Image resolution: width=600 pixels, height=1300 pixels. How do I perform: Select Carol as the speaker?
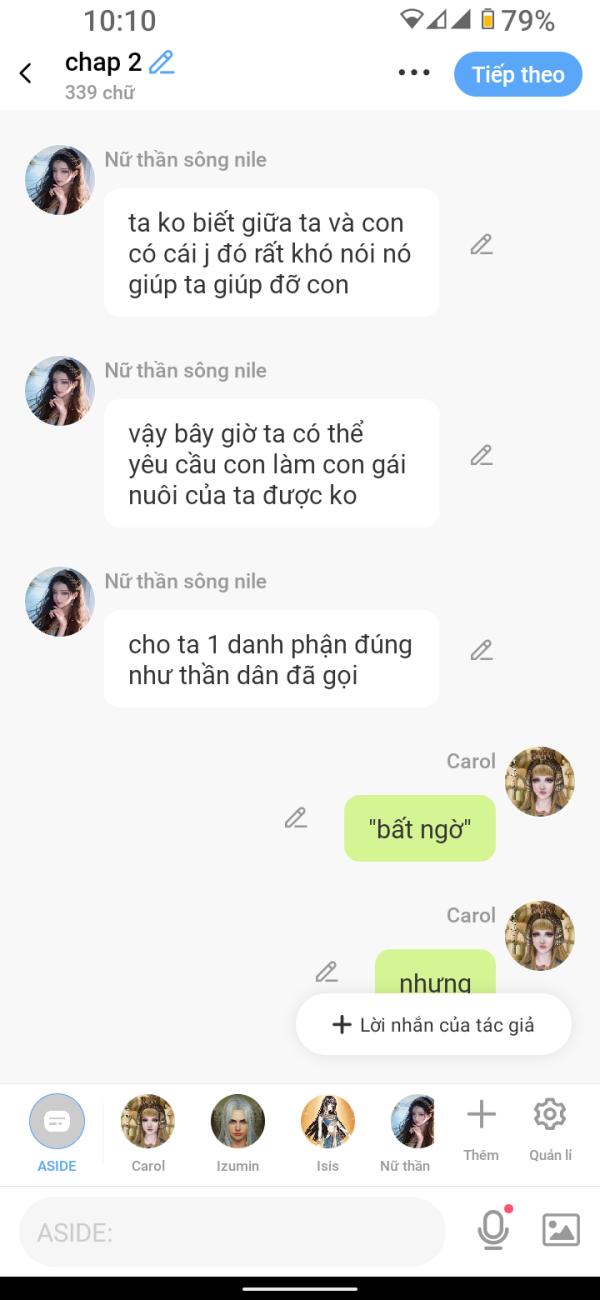[x=148, y=1134]
